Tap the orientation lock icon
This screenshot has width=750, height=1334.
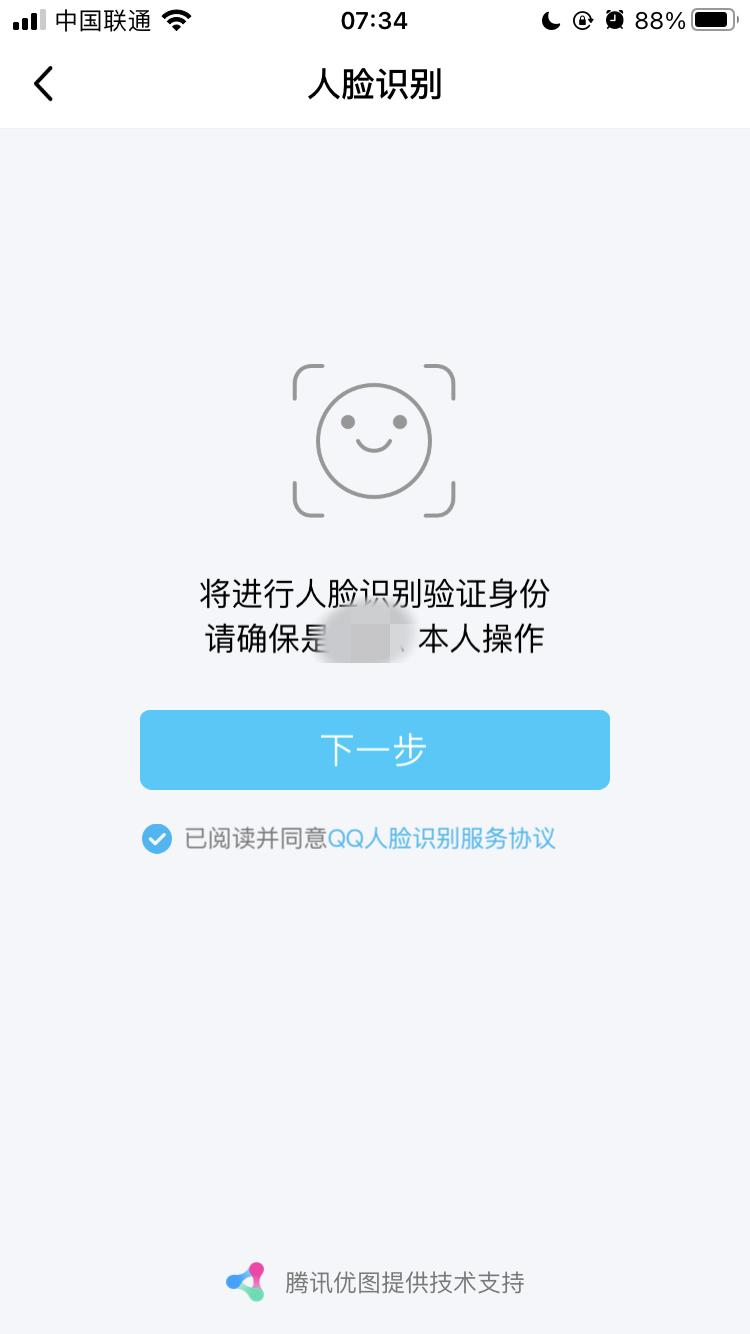[x=585, y=20]
